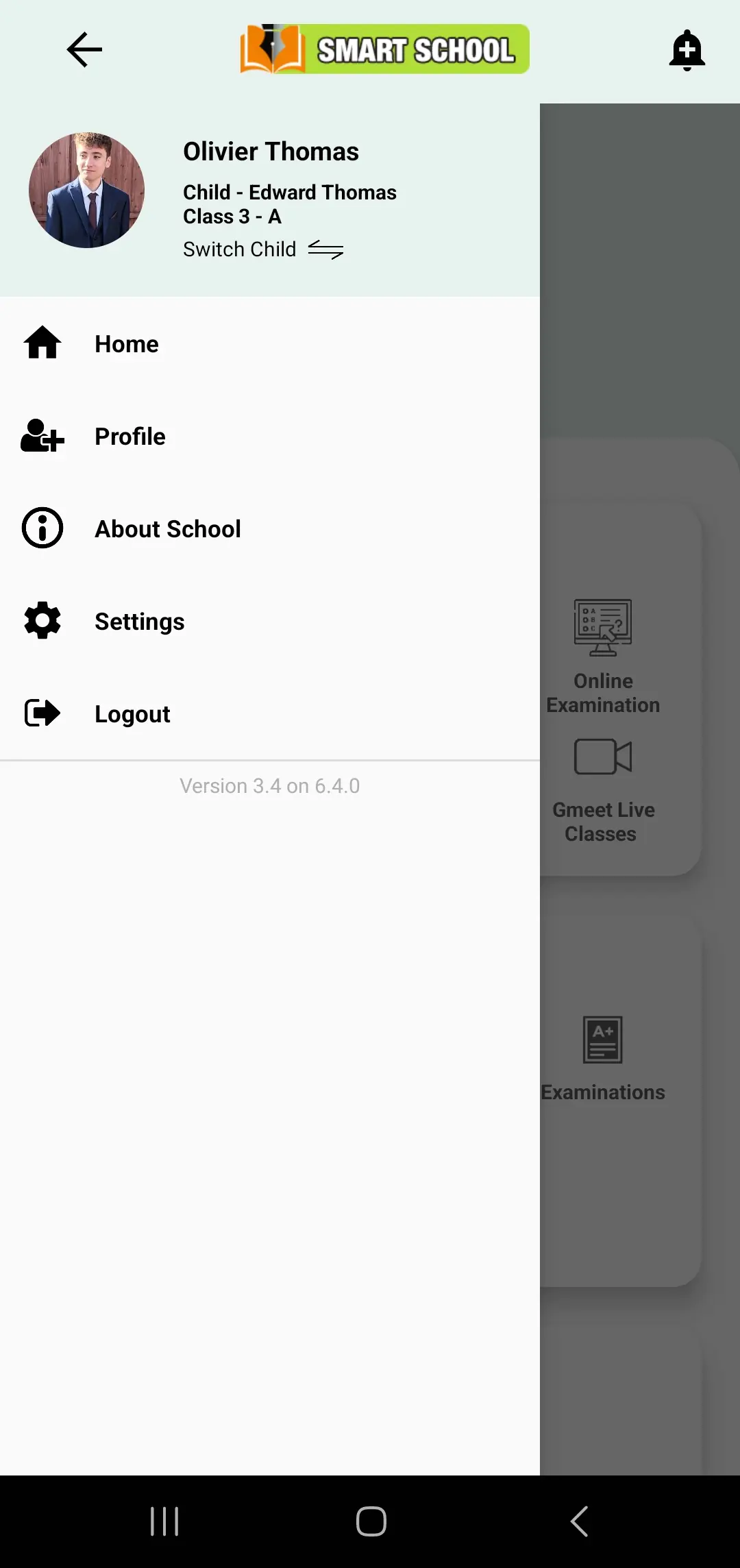Image resolution: width=740 pixels, height=1568 pixels.
Task: Open Settings from the drawer
Action: (x=139, y=622)
